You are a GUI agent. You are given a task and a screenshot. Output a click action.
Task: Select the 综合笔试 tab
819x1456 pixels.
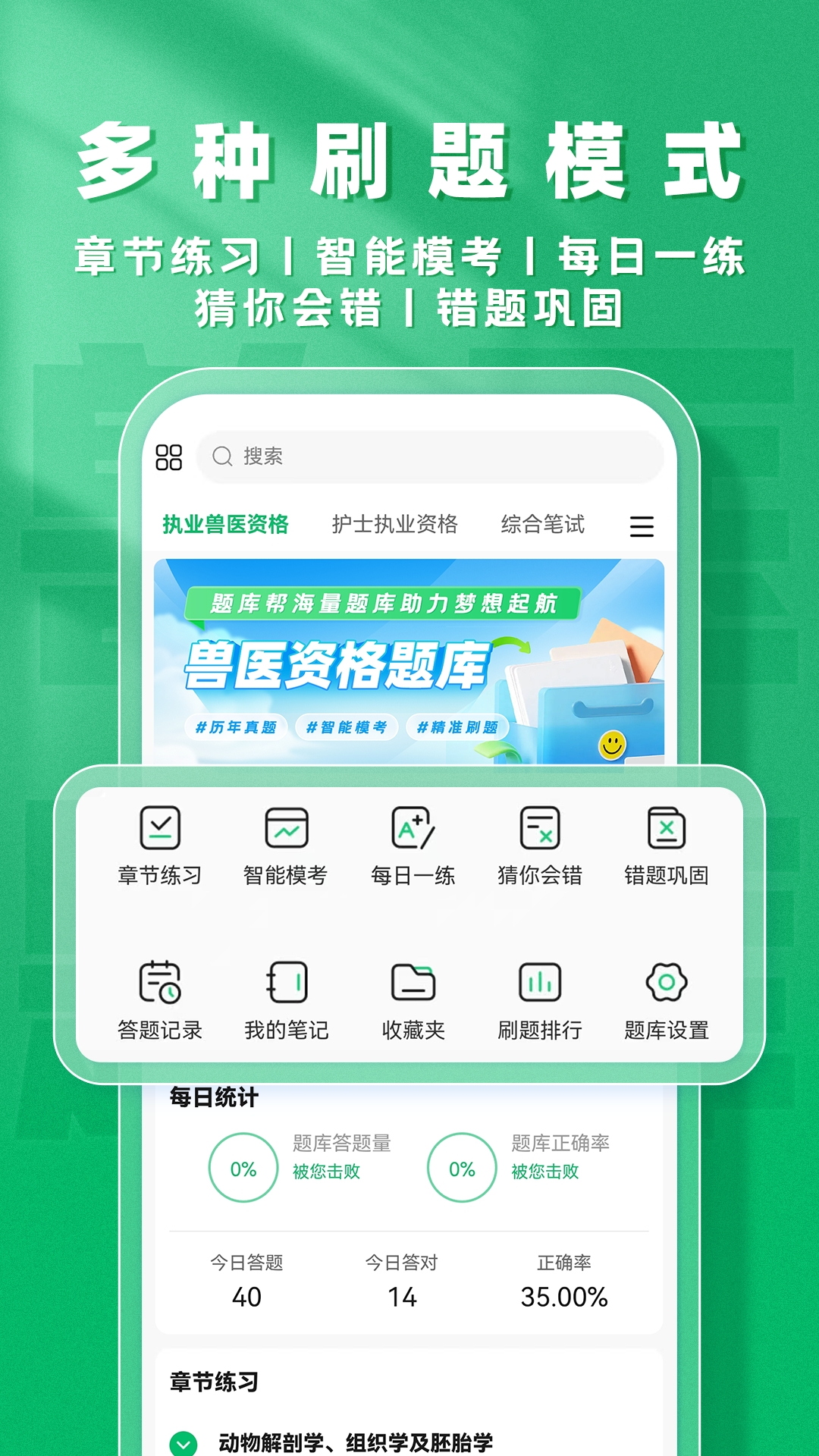(x=543, y=523)
